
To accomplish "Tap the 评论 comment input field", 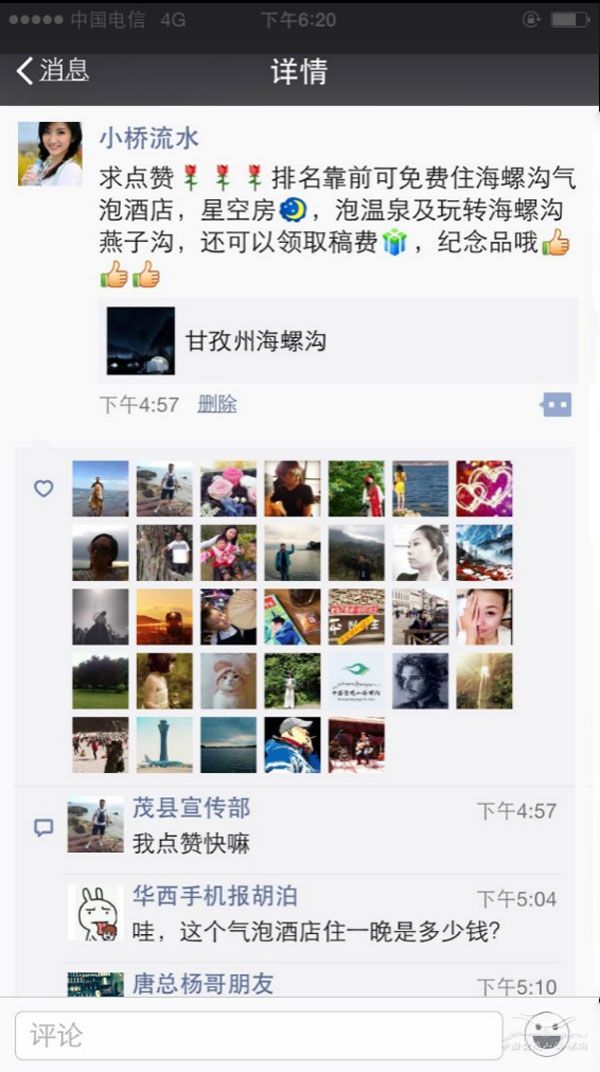I will click(258, 1035).
